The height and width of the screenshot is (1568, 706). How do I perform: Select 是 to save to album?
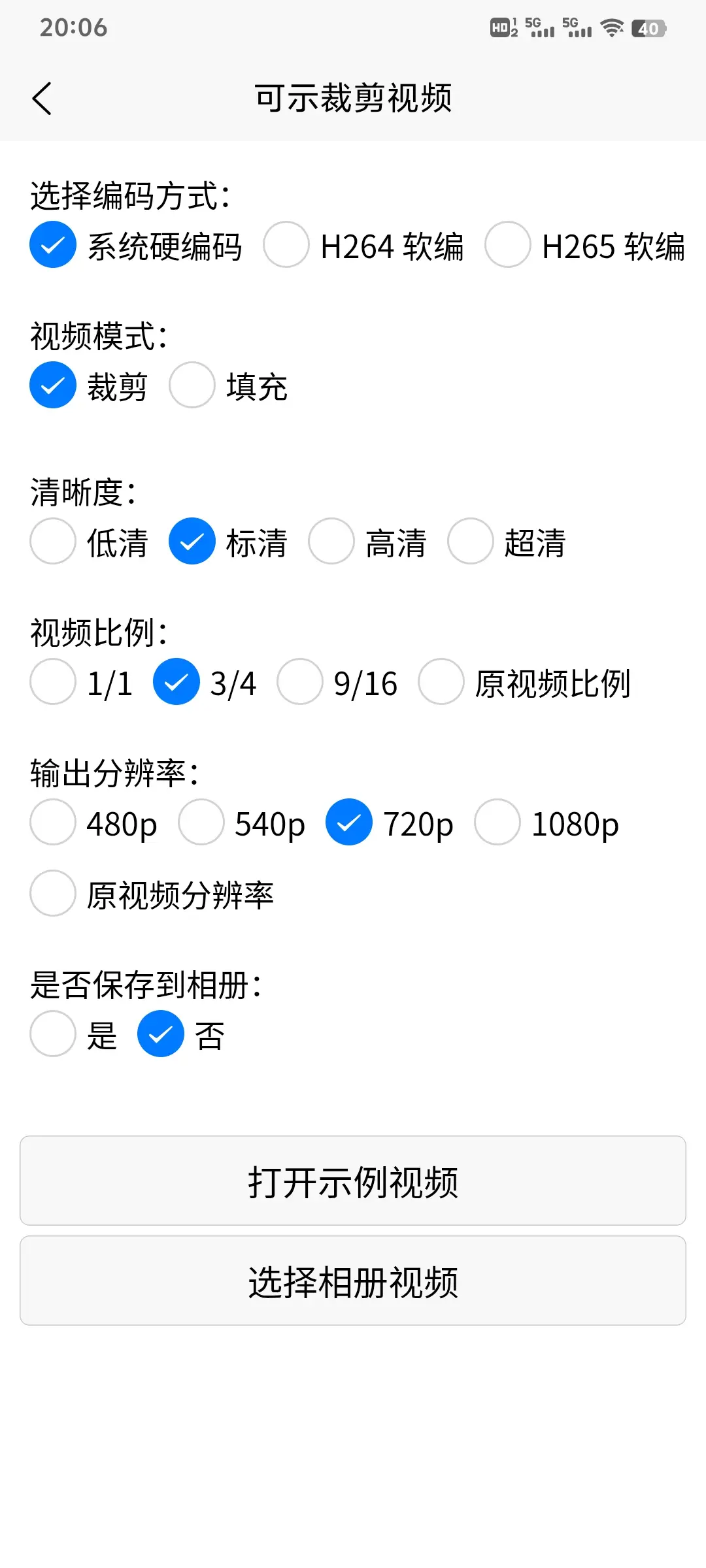coord(53,1034)
